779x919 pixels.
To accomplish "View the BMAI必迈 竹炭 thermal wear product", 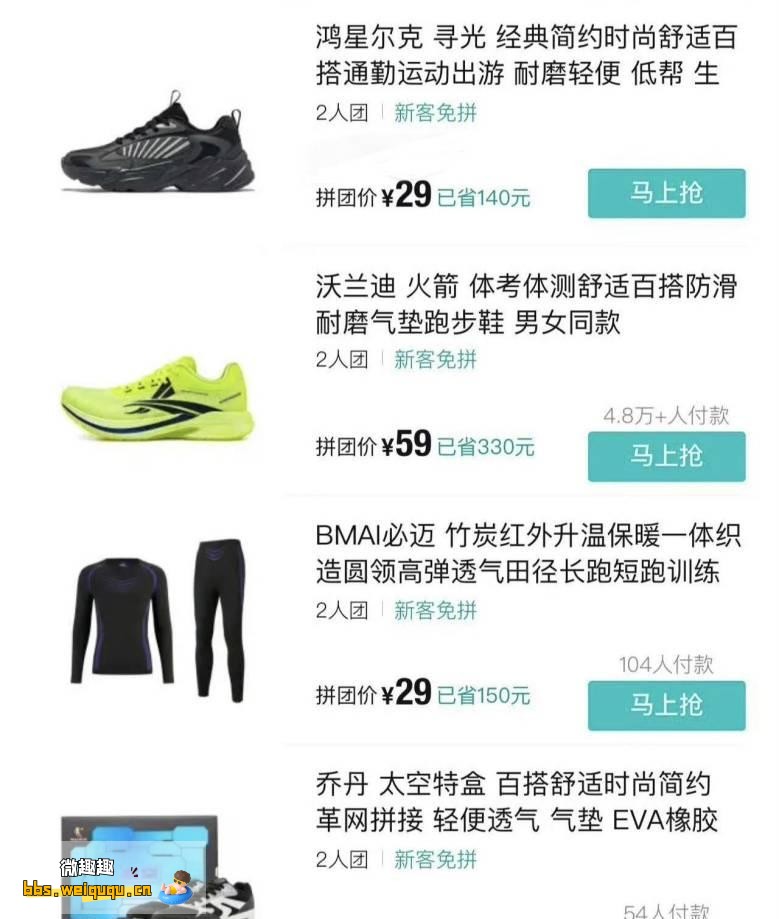I will coord(158,622).
